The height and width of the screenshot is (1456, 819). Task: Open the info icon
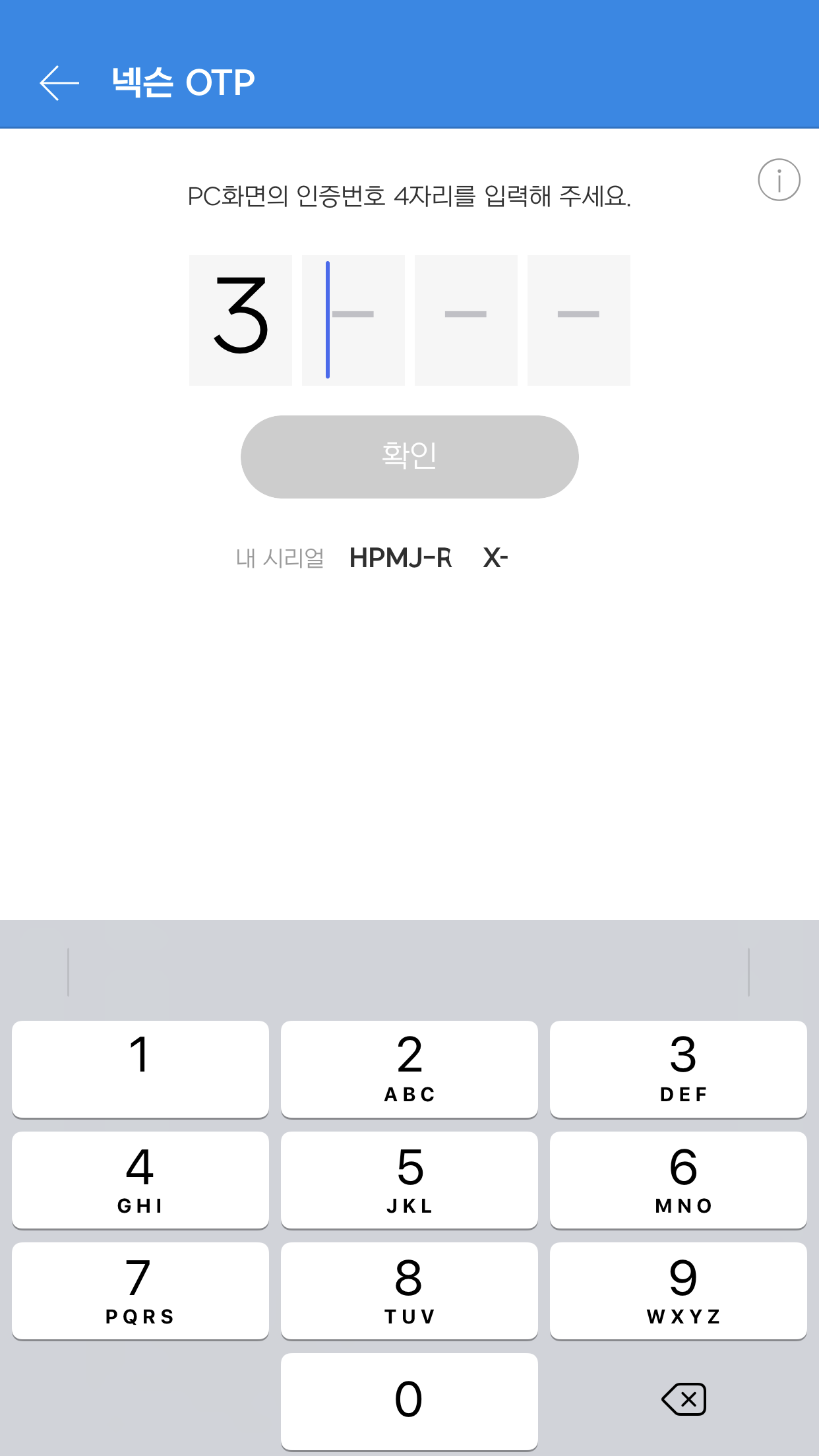(779, 180)
